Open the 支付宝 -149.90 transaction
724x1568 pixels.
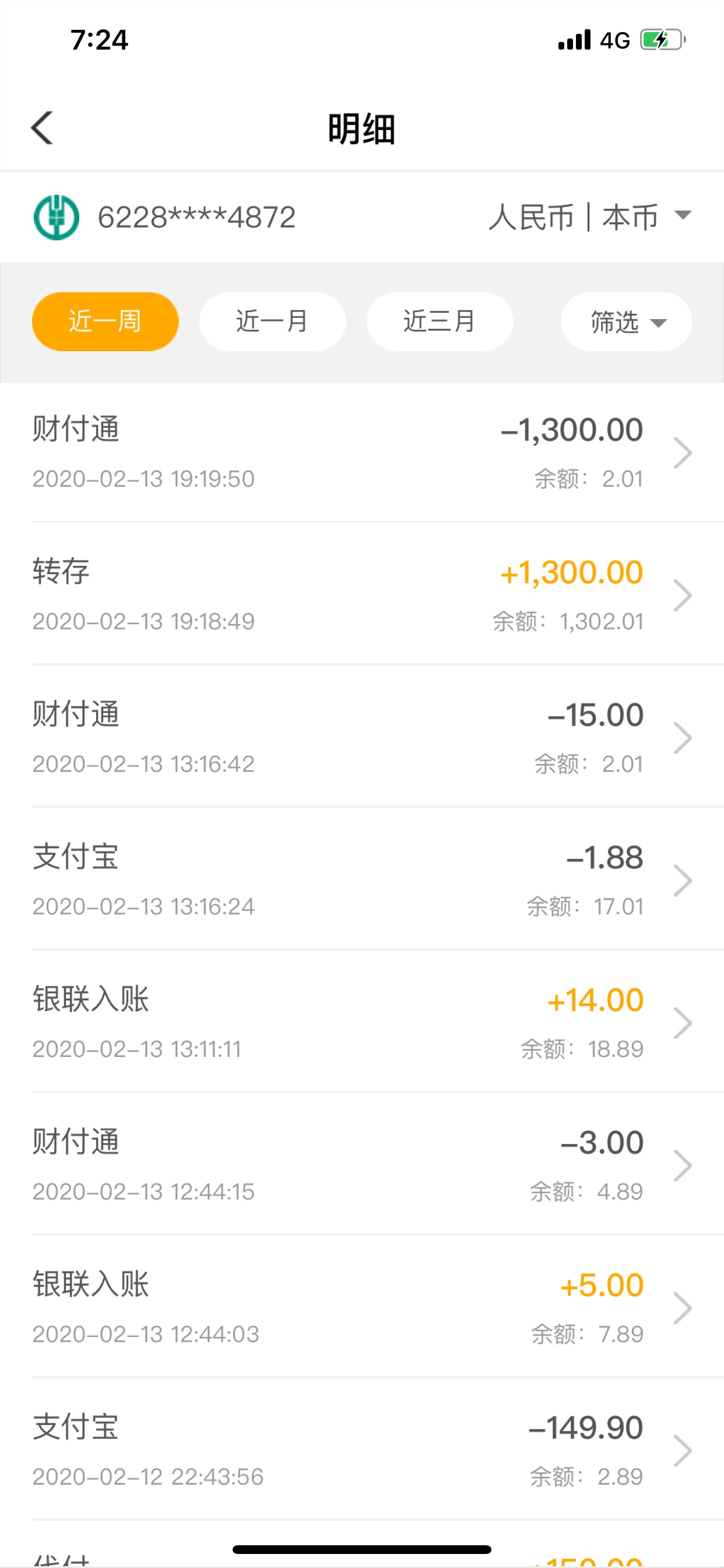(x=362, y=1448)
